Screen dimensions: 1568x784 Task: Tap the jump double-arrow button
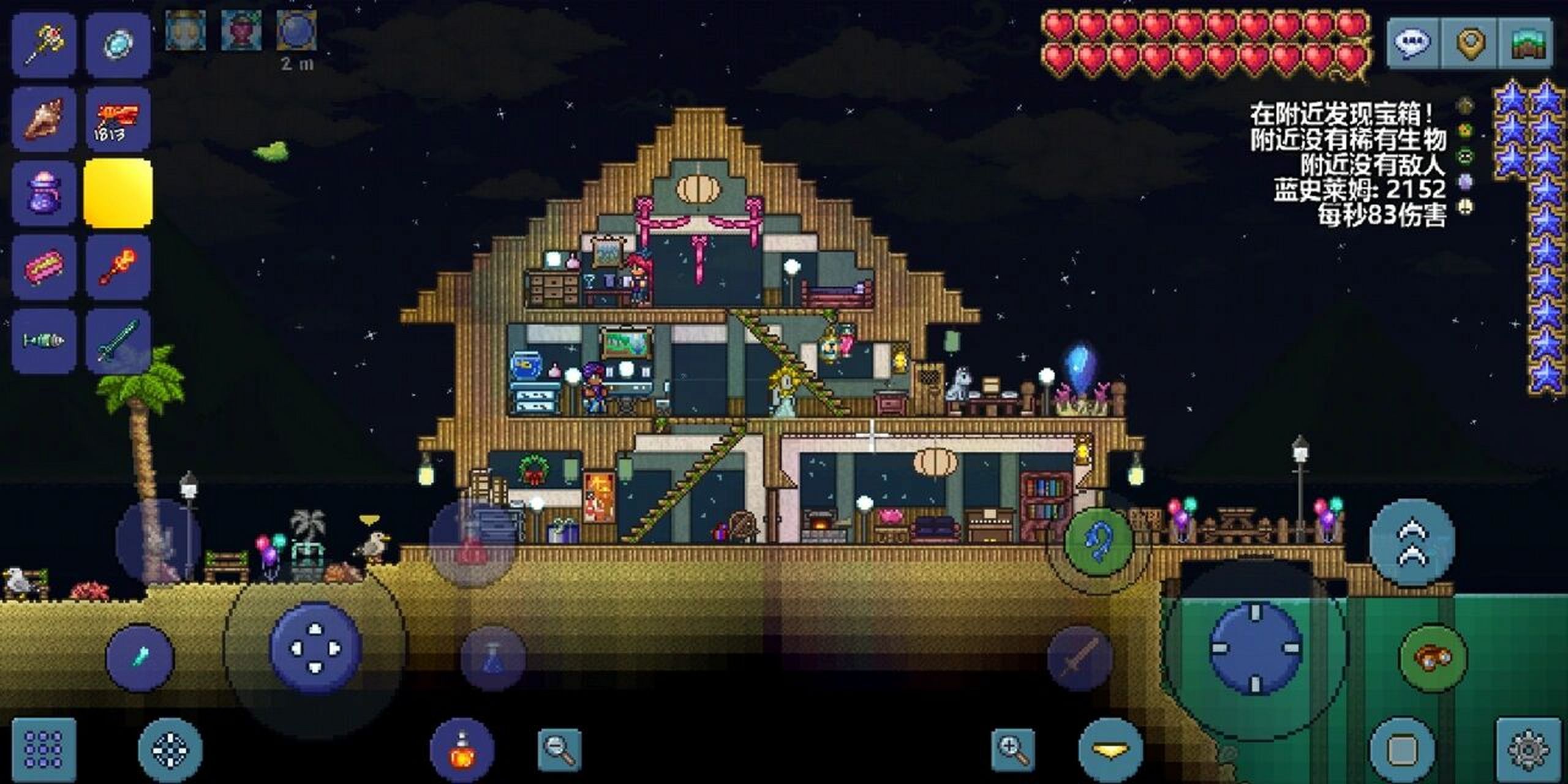click(x=1412, y=541)
